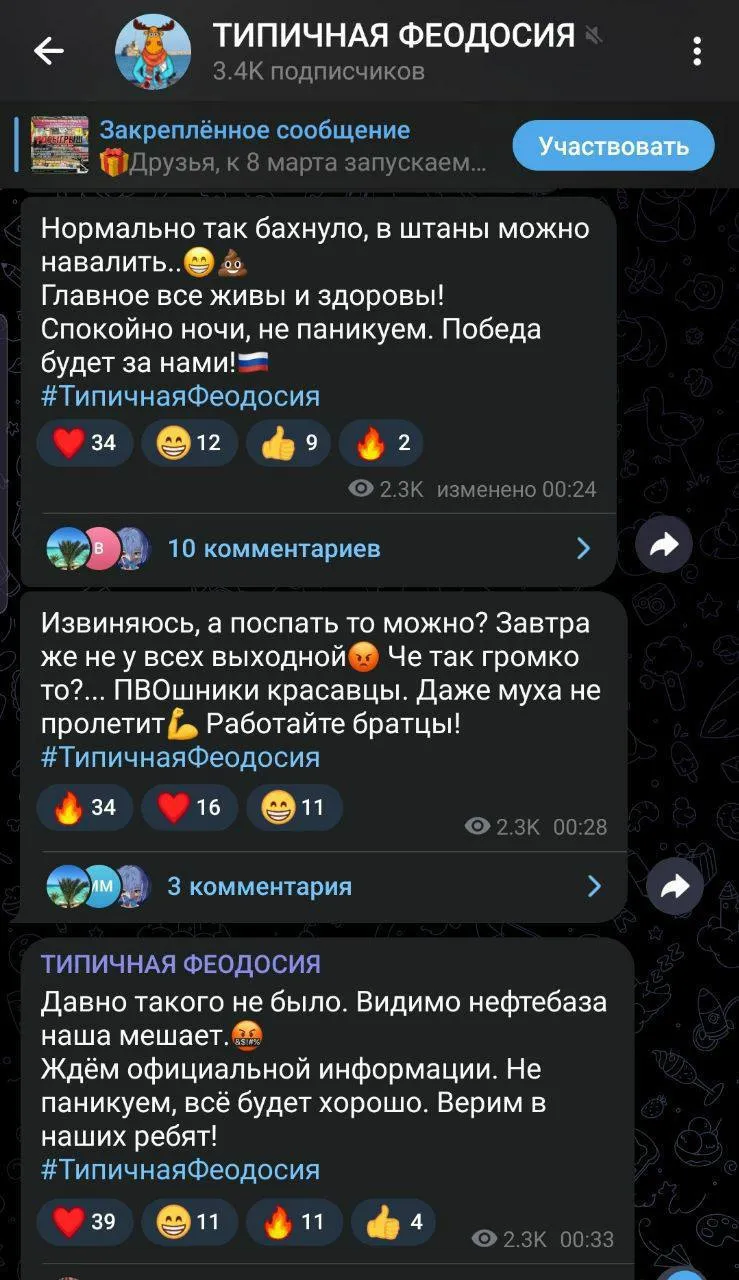This screenshot has width=739, height=1280.
Task: Tap the hashtag under the нефтебаза post
Action: (x=180, y=1169)
